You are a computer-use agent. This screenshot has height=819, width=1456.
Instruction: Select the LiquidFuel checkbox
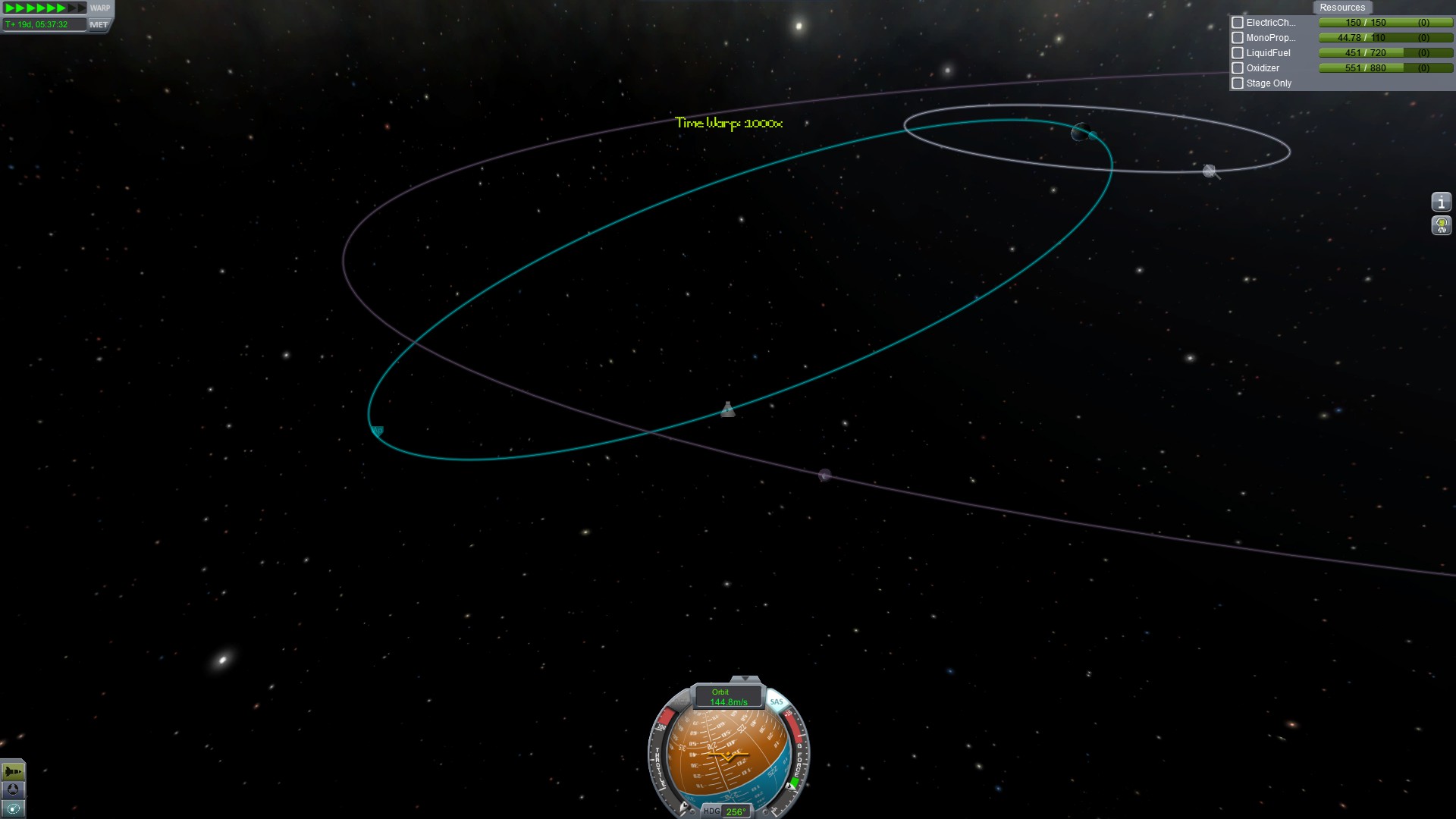[1238, 53]
